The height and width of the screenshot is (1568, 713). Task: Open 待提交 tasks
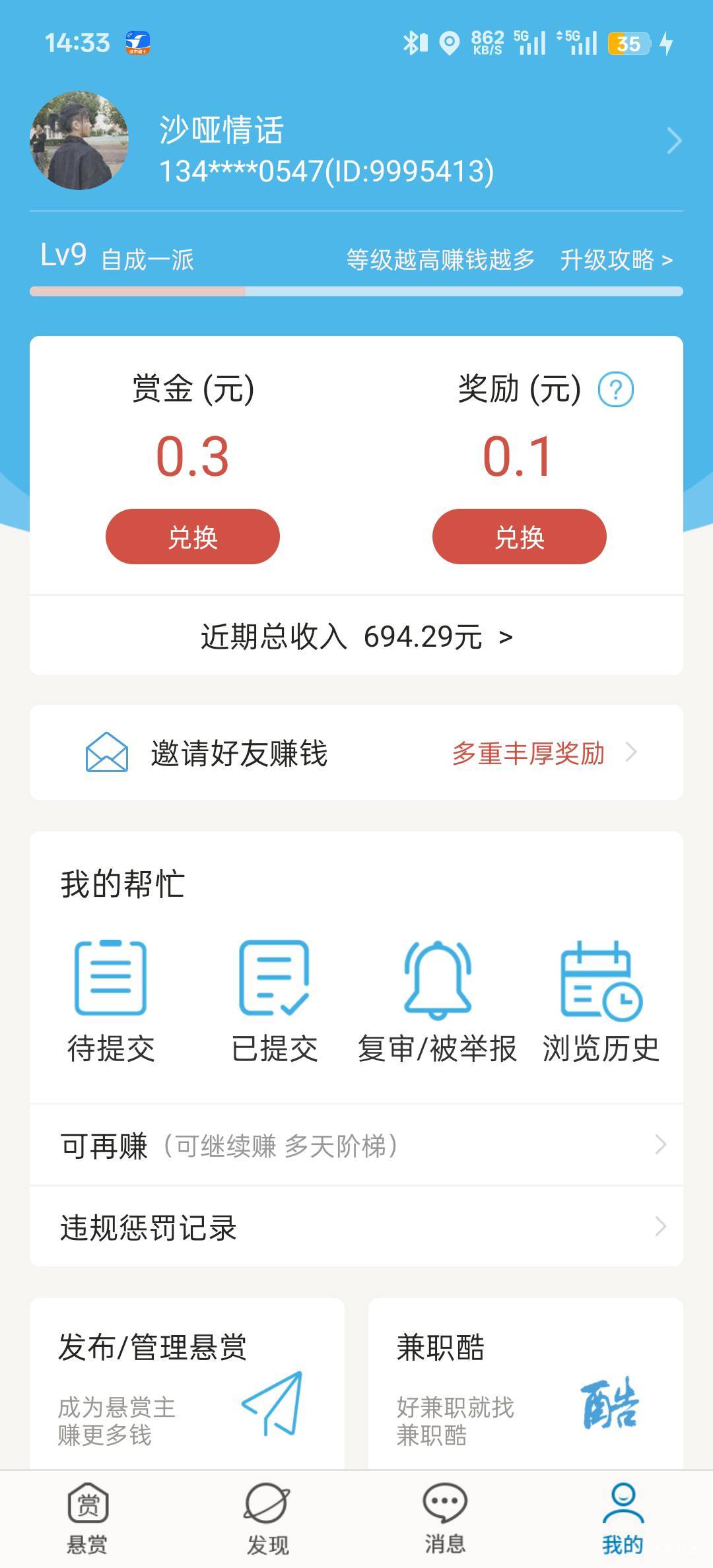pos(111,1001)
